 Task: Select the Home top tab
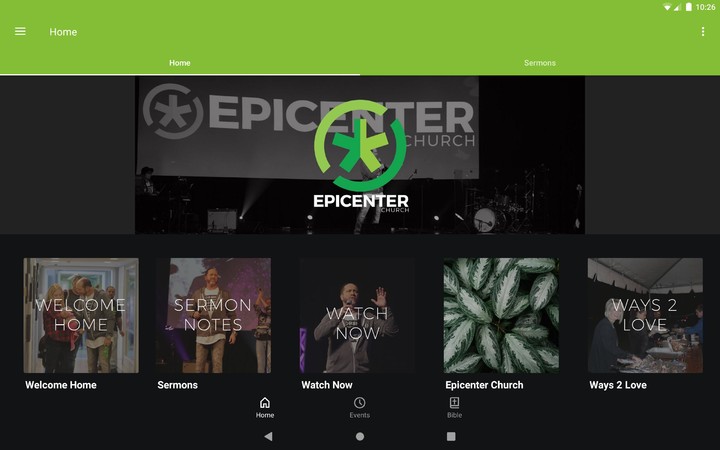(x=180, y=63)
